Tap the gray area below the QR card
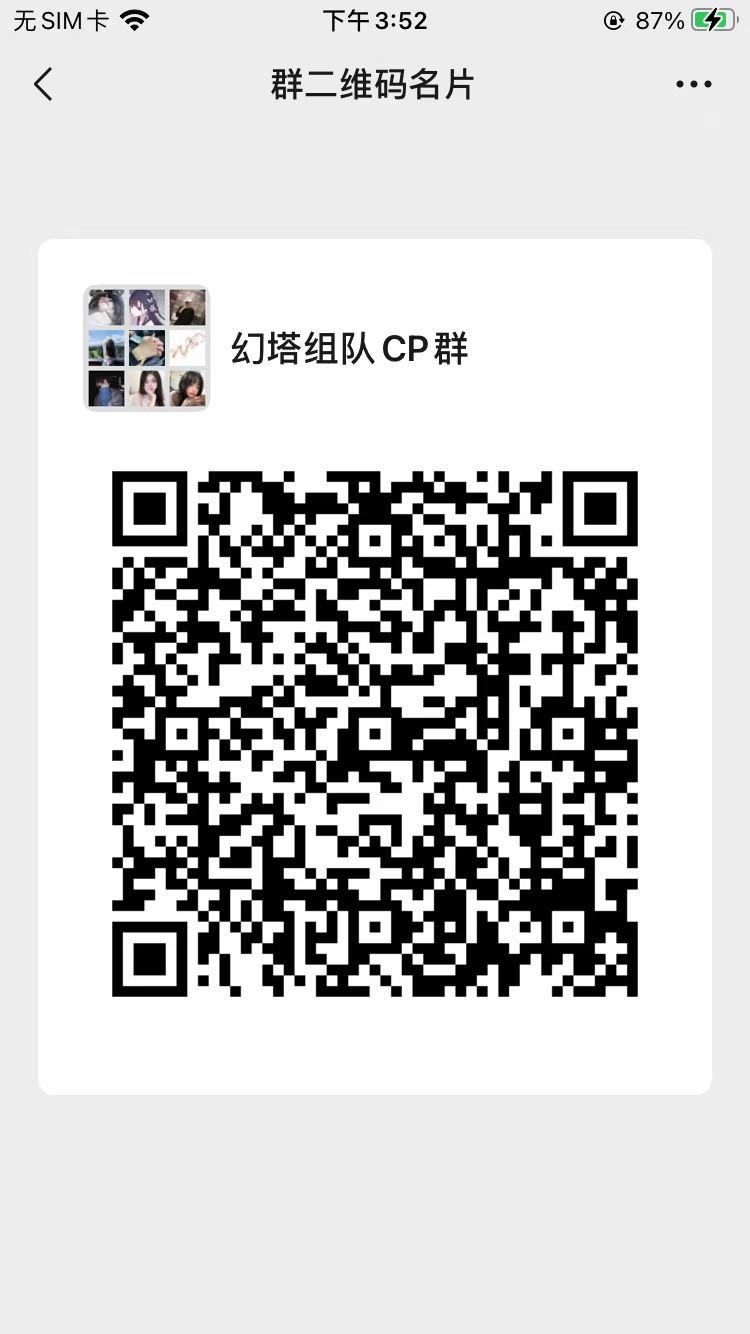The height and width of the screenshot is (1334, 750). tap(375, 1200)
